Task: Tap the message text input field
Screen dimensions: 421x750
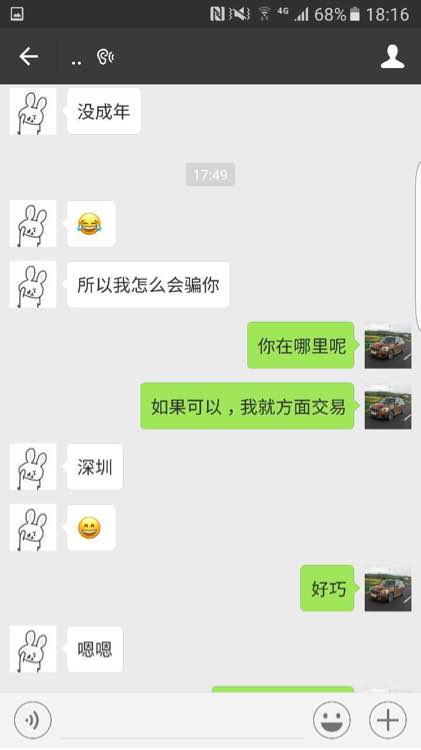Action: [x=182, y=721]
